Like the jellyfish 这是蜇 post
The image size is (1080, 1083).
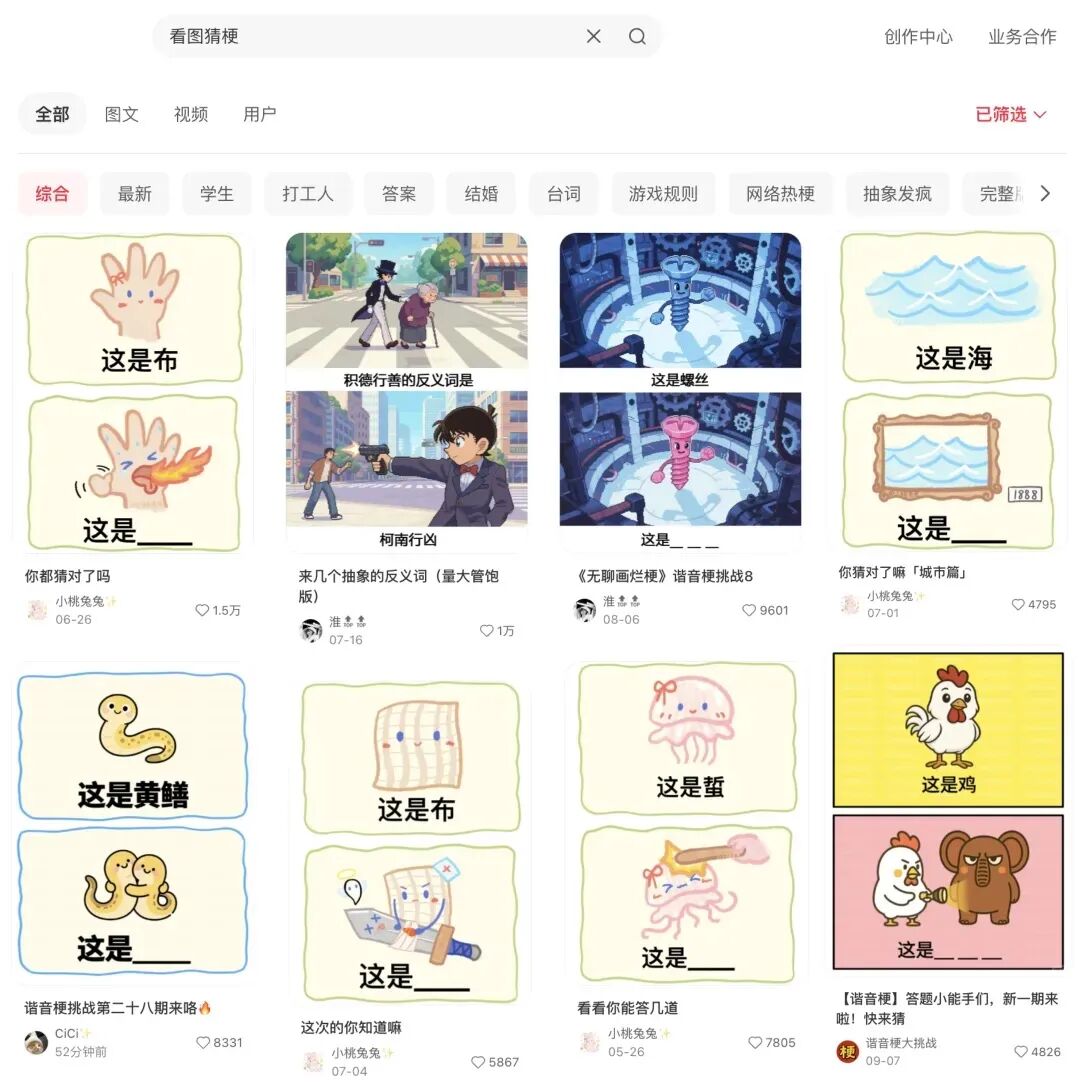tap(757, 1042)
